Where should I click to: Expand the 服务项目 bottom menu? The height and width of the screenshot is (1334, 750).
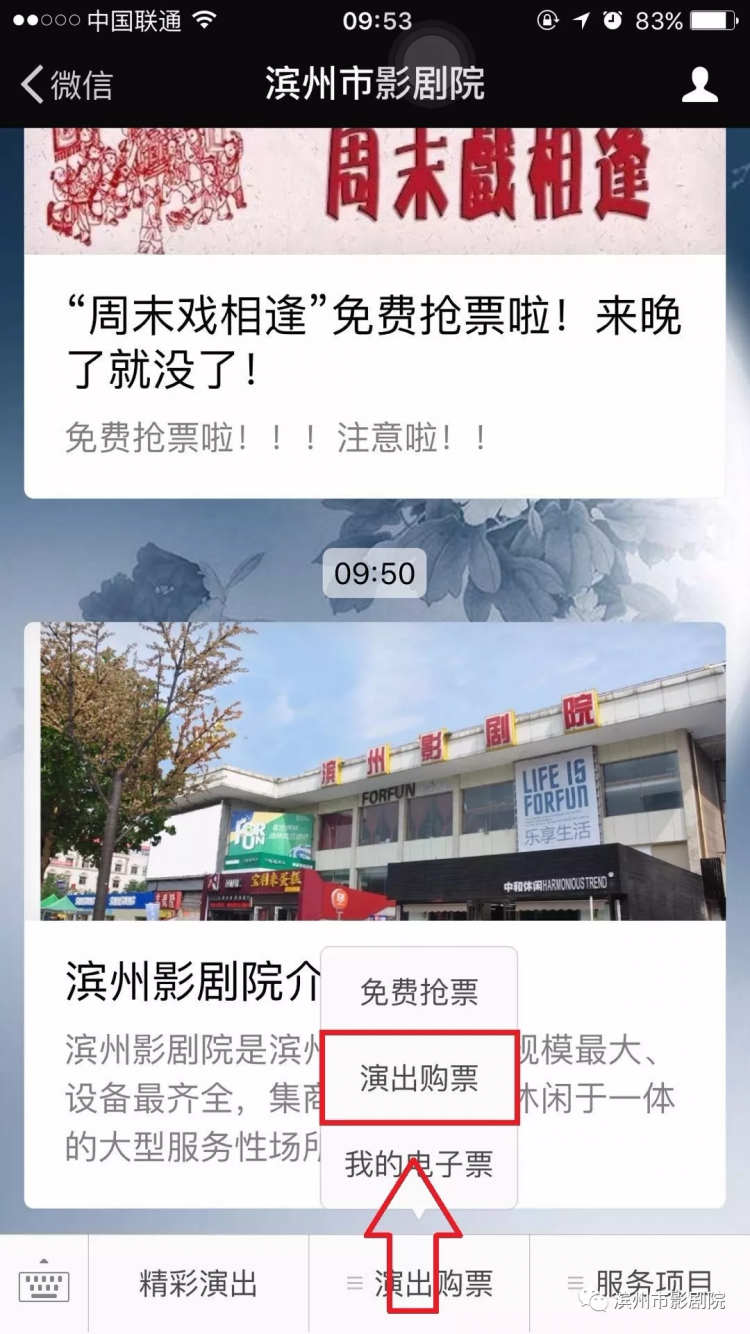[x=640, y=1282]
